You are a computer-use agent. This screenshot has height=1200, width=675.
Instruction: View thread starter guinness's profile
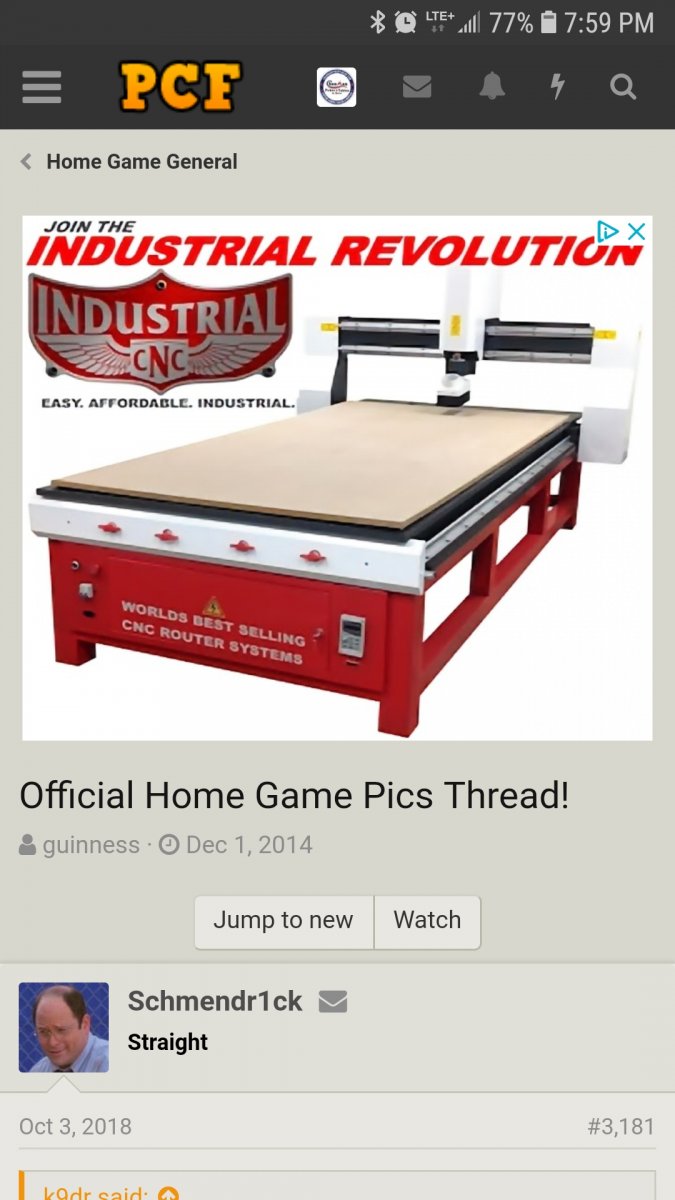(x=91, y=845)
